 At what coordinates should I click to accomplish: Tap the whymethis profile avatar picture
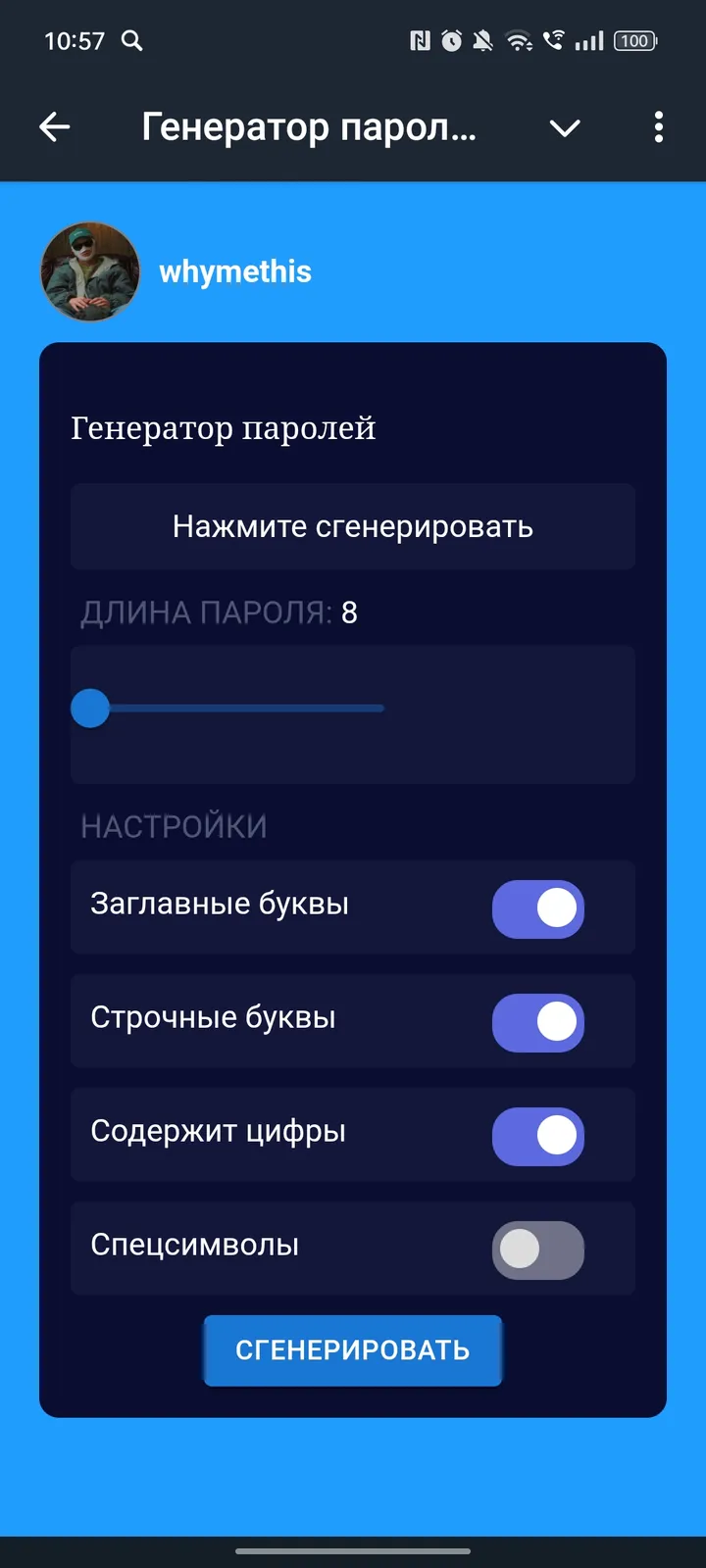[x=90, y=271]
